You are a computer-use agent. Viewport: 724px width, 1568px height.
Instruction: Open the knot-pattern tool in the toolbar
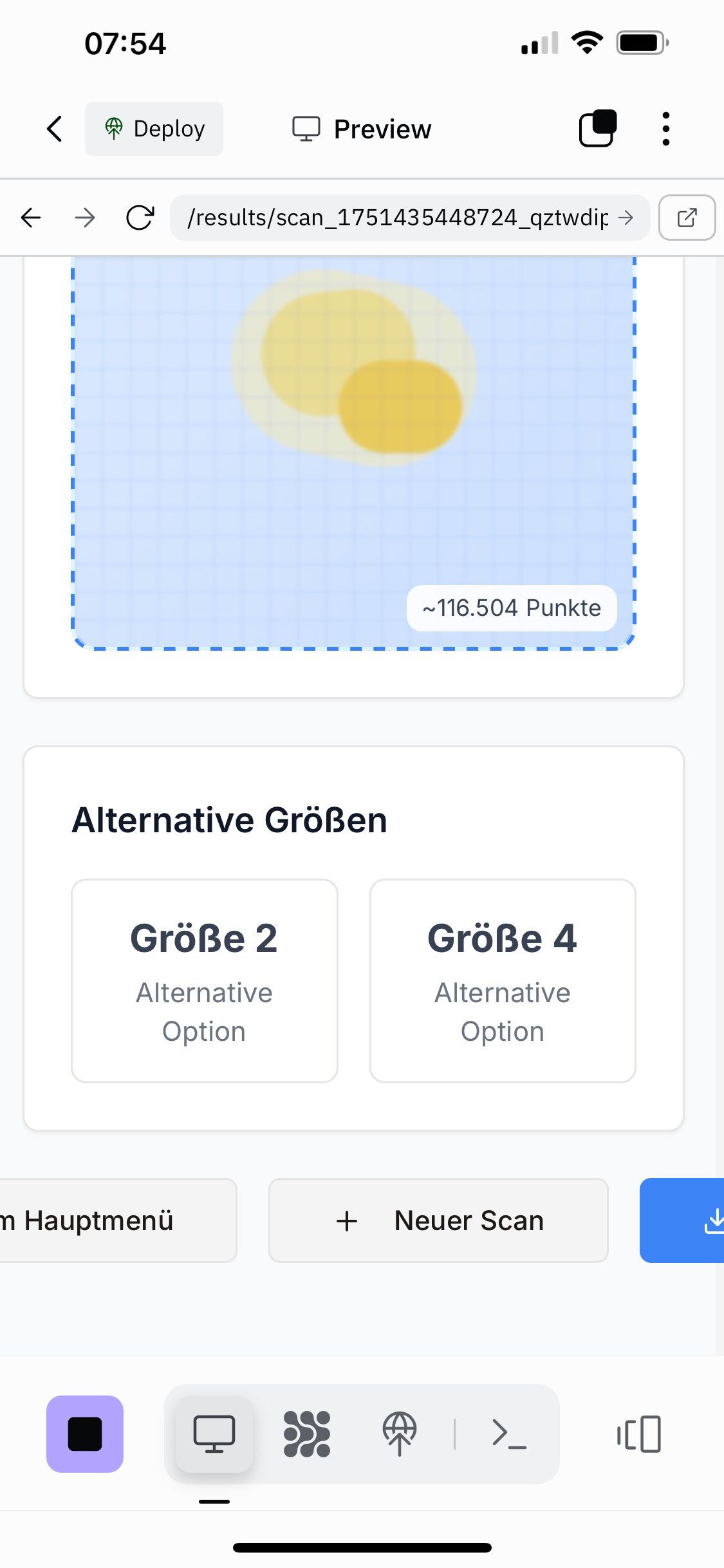click(x=307, y=1434)
